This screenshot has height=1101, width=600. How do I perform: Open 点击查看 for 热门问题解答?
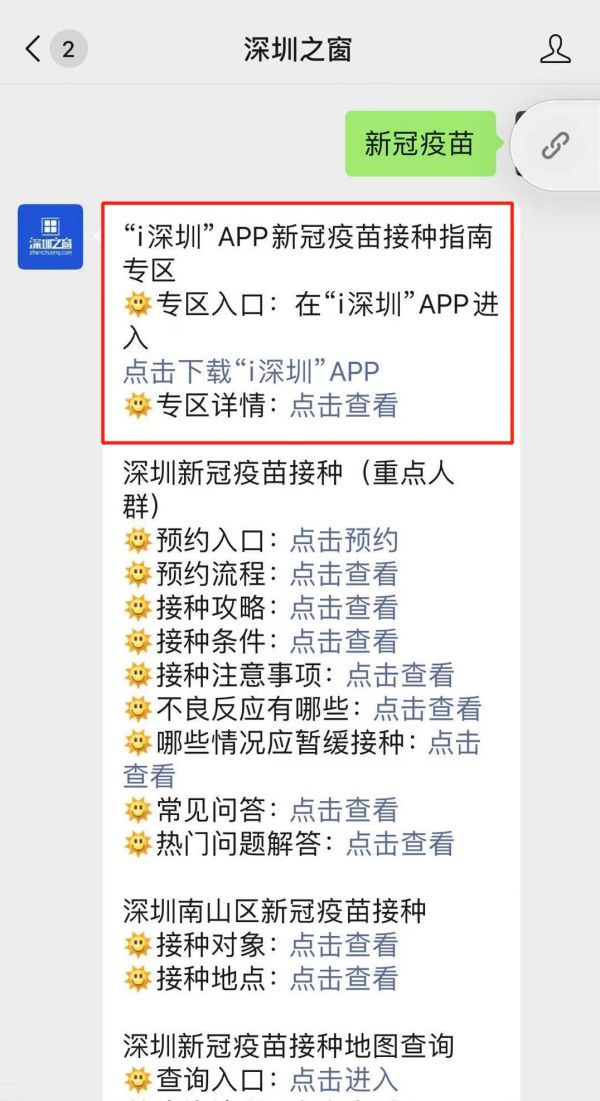400,843
